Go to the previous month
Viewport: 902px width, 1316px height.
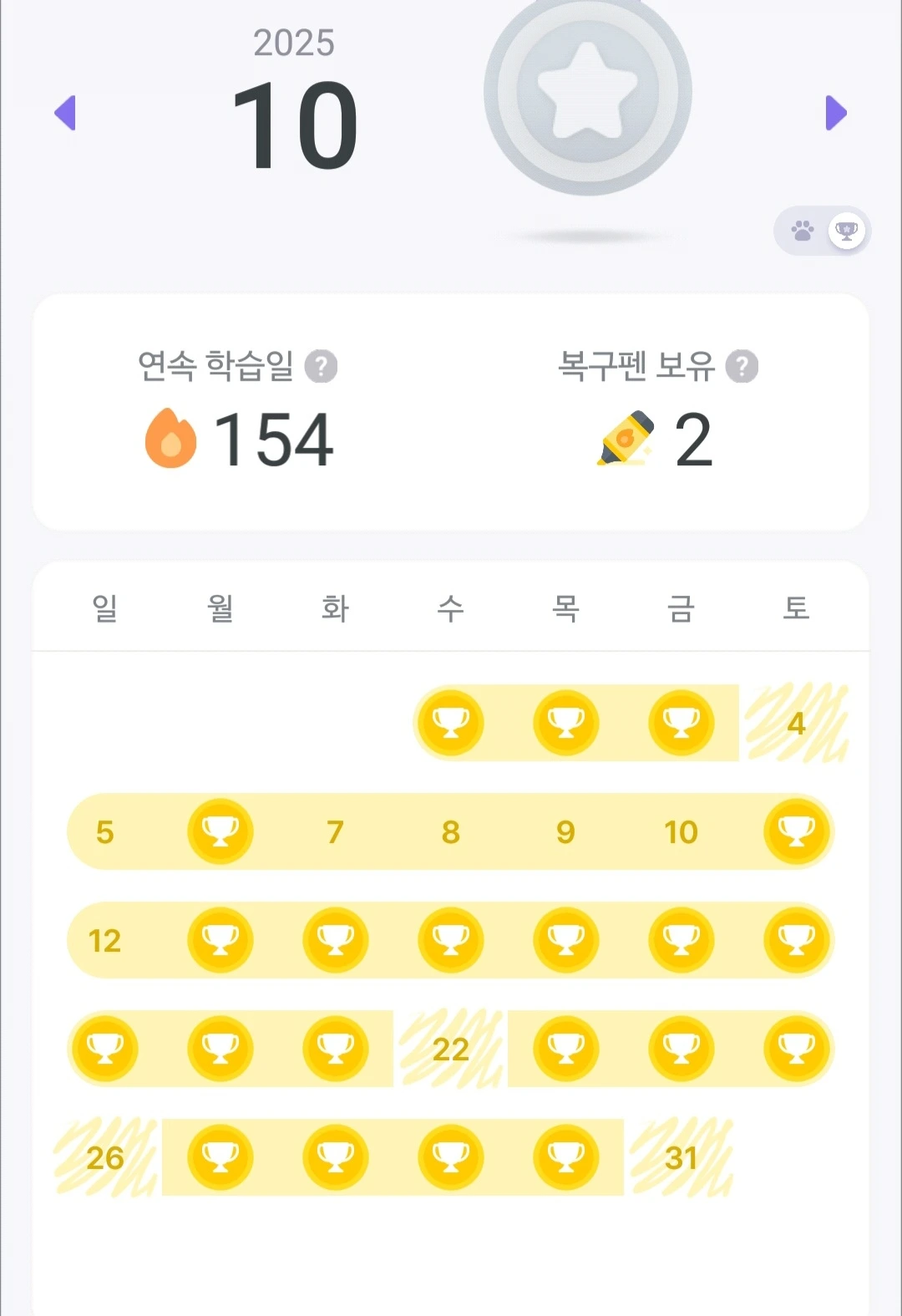[65, 113]
